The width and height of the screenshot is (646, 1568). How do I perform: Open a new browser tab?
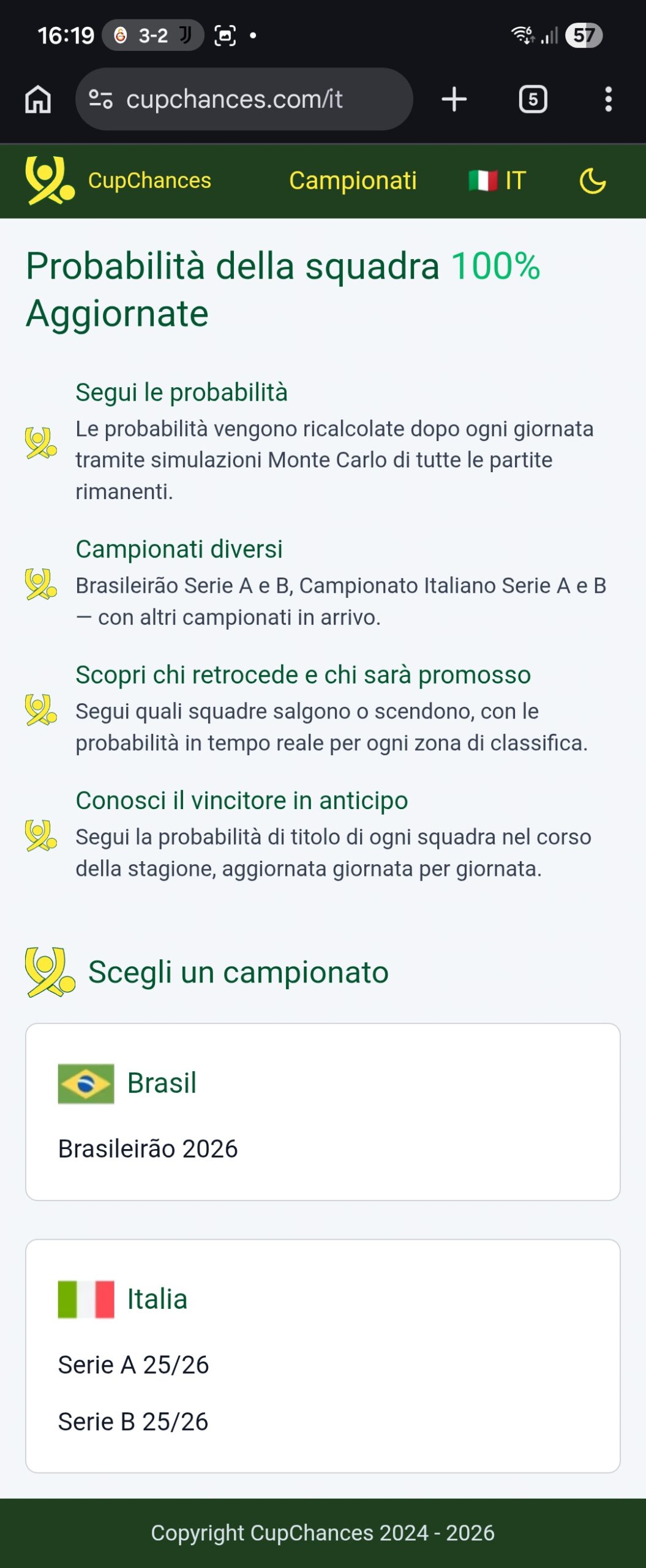[x=454, y=99]
